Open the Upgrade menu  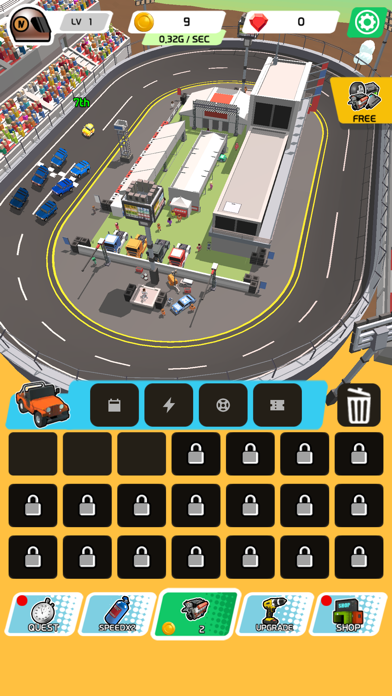tap(274, 614)
